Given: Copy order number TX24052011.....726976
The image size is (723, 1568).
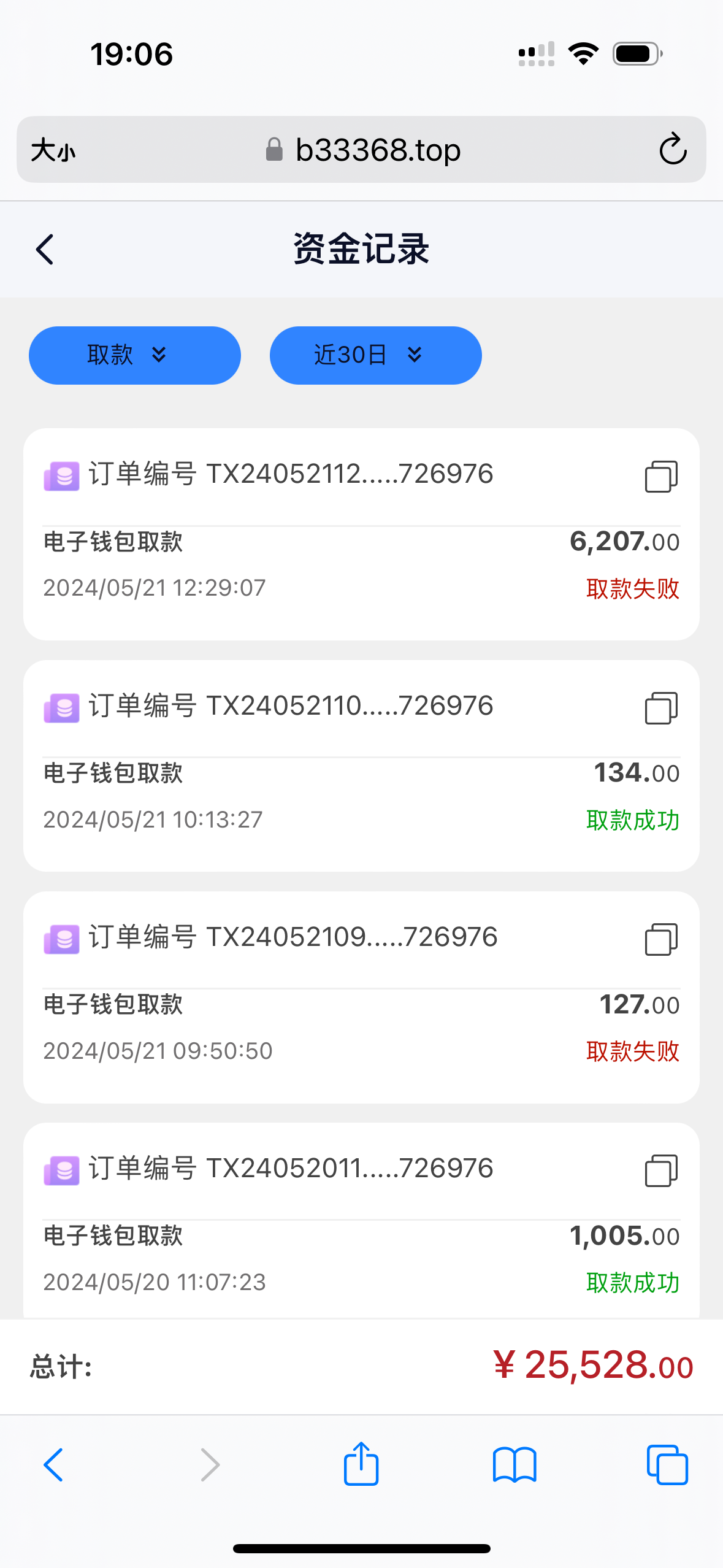Looking at the screenshot, I should (x=660, y=1170).
